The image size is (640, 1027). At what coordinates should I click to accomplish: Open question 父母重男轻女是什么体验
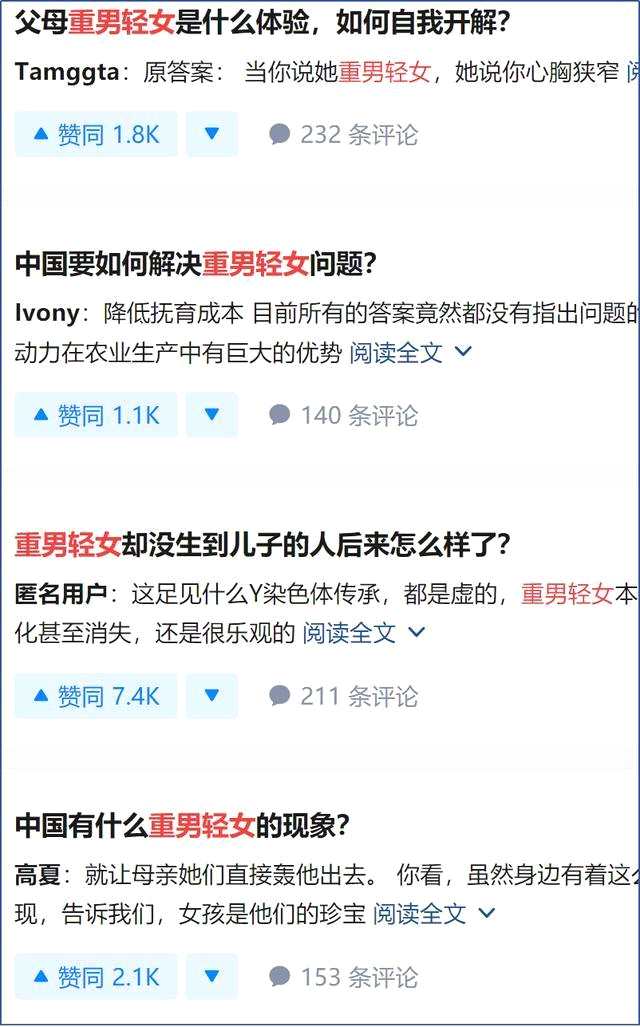(x=262, y=24)
